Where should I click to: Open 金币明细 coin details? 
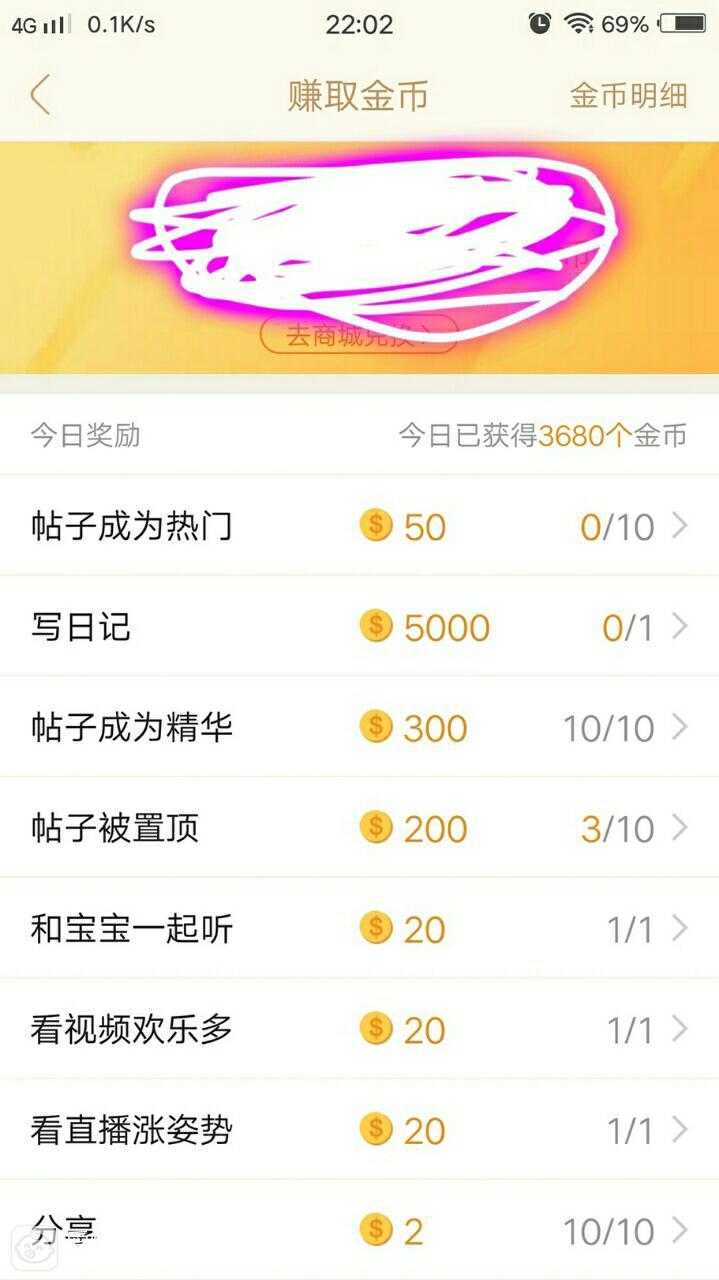[x=628, y=96]
